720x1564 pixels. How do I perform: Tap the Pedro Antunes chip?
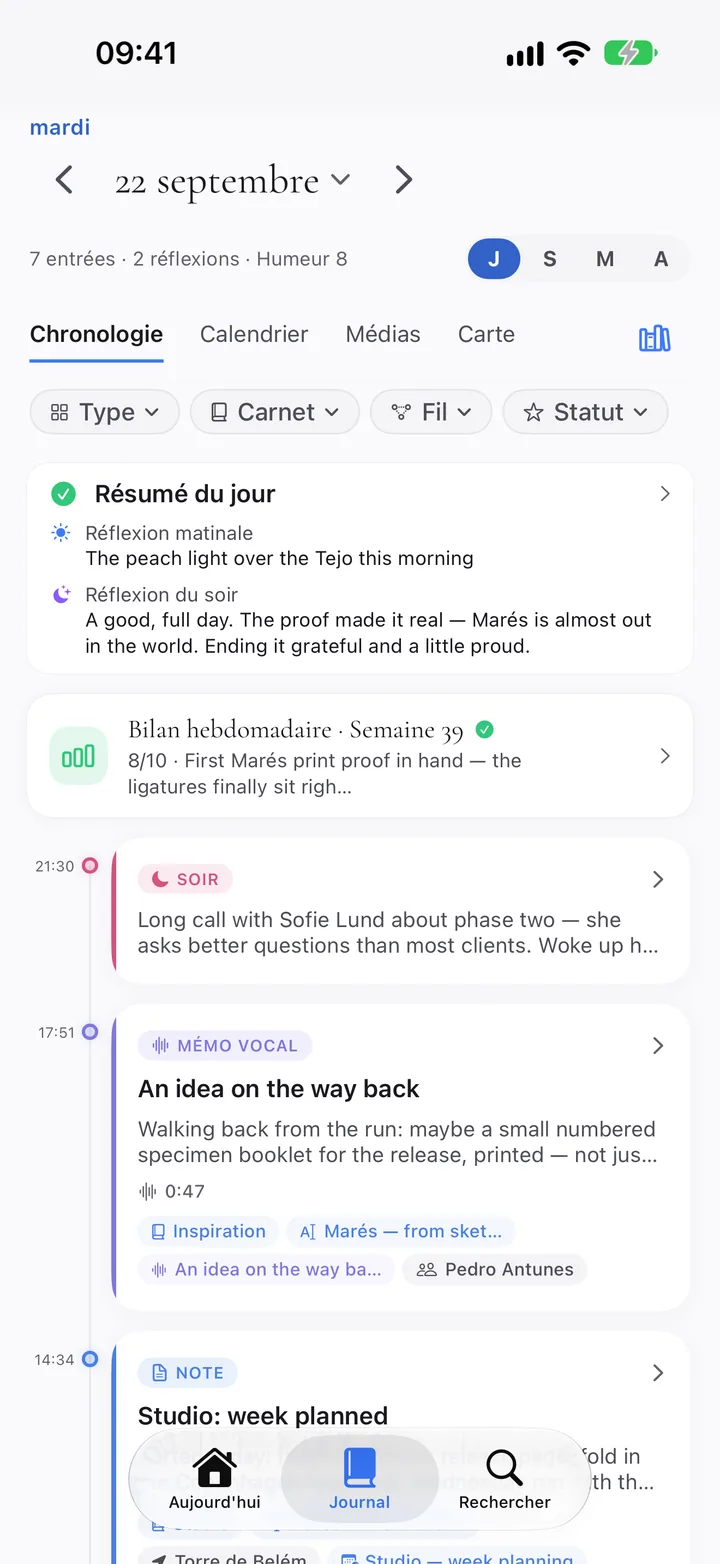[x=495, y=1270]
